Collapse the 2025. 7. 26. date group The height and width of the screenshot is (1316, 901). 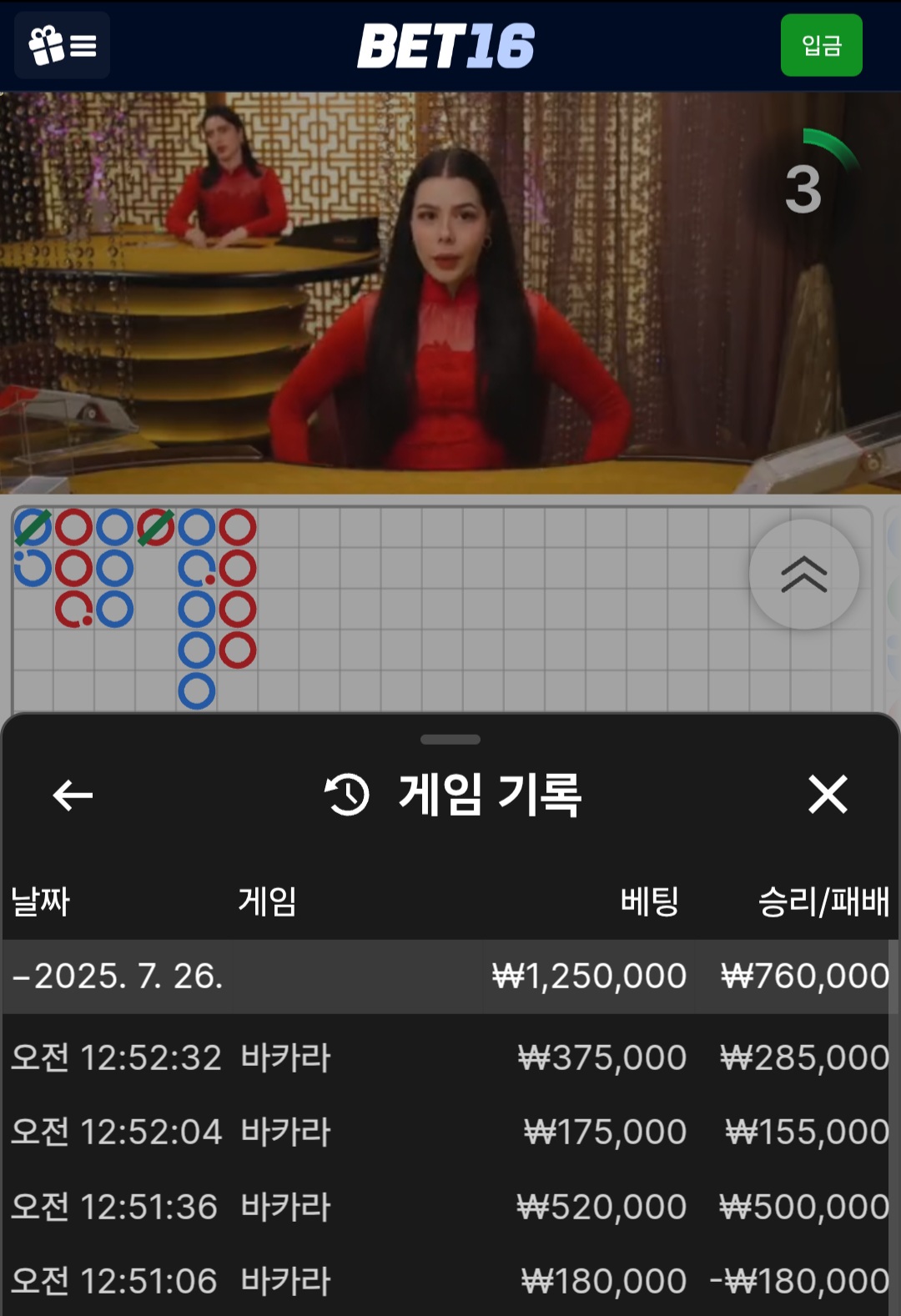point(117,977)
